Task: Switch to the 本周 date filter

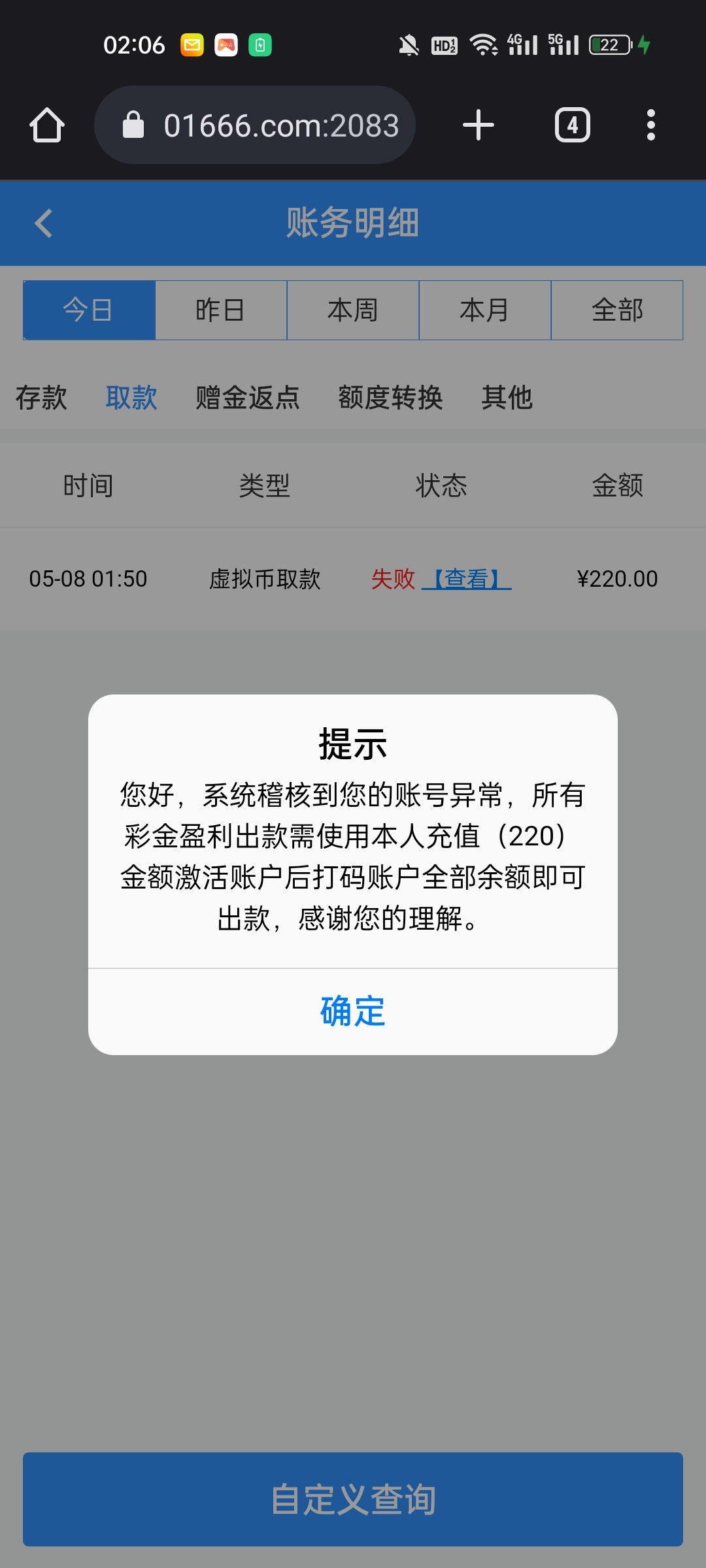Action: (353, 310)
